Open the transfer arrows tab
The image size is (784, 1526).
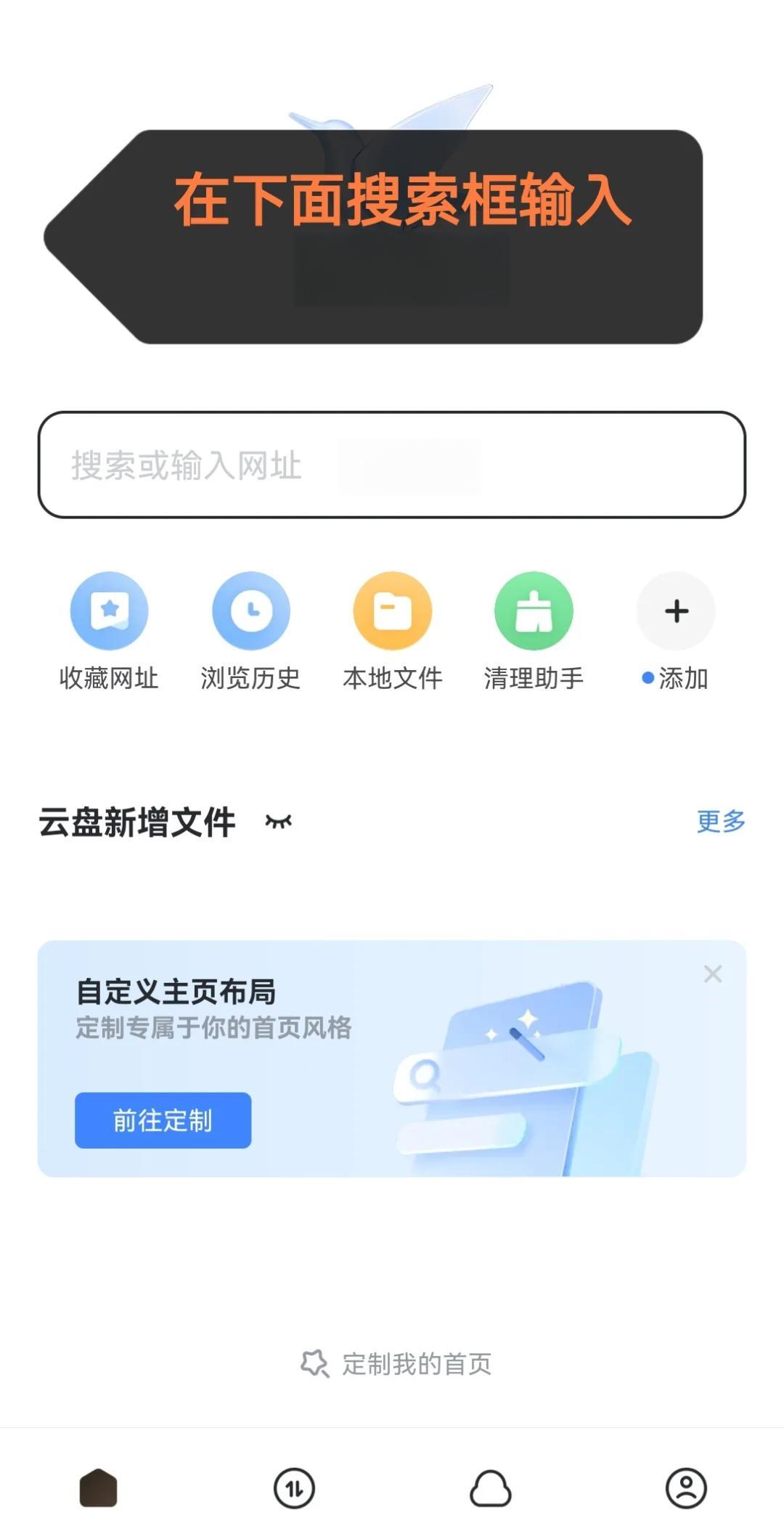(x=294, y=1488)
